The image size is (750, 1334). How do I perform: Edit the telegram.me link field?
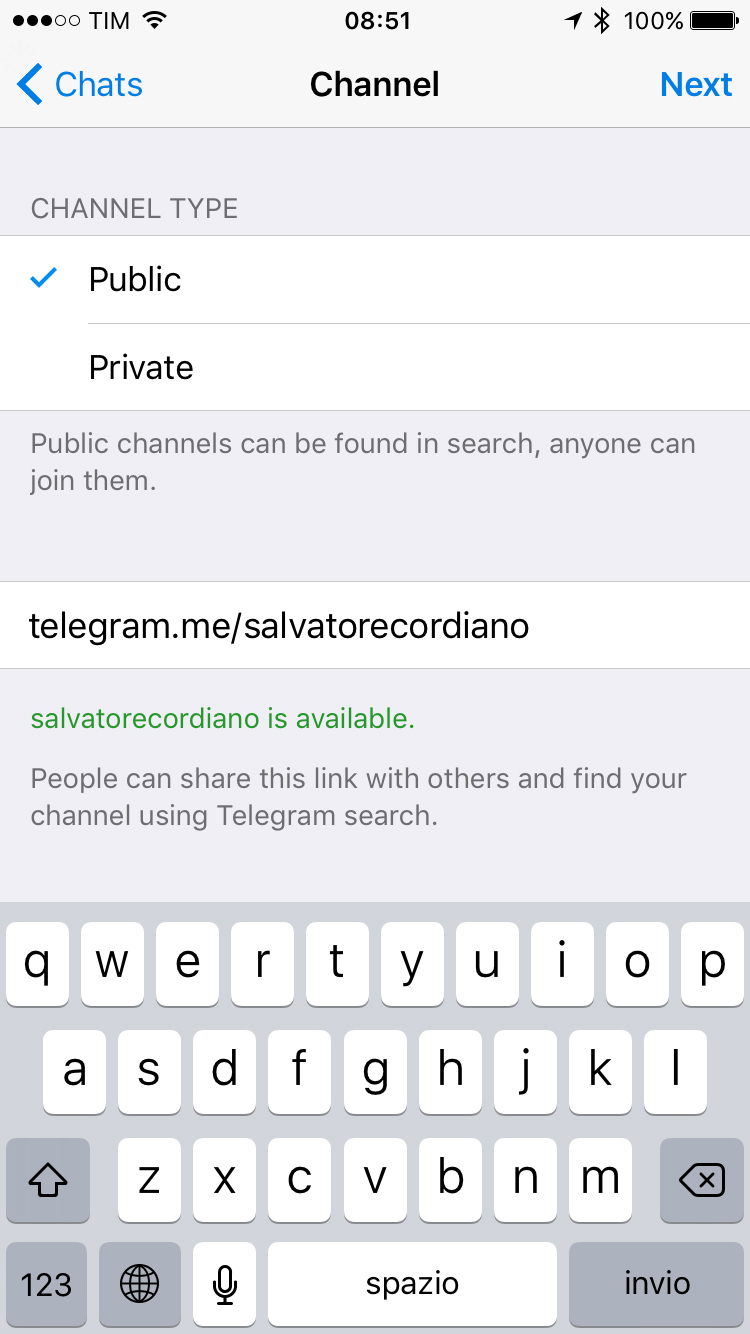375,626
